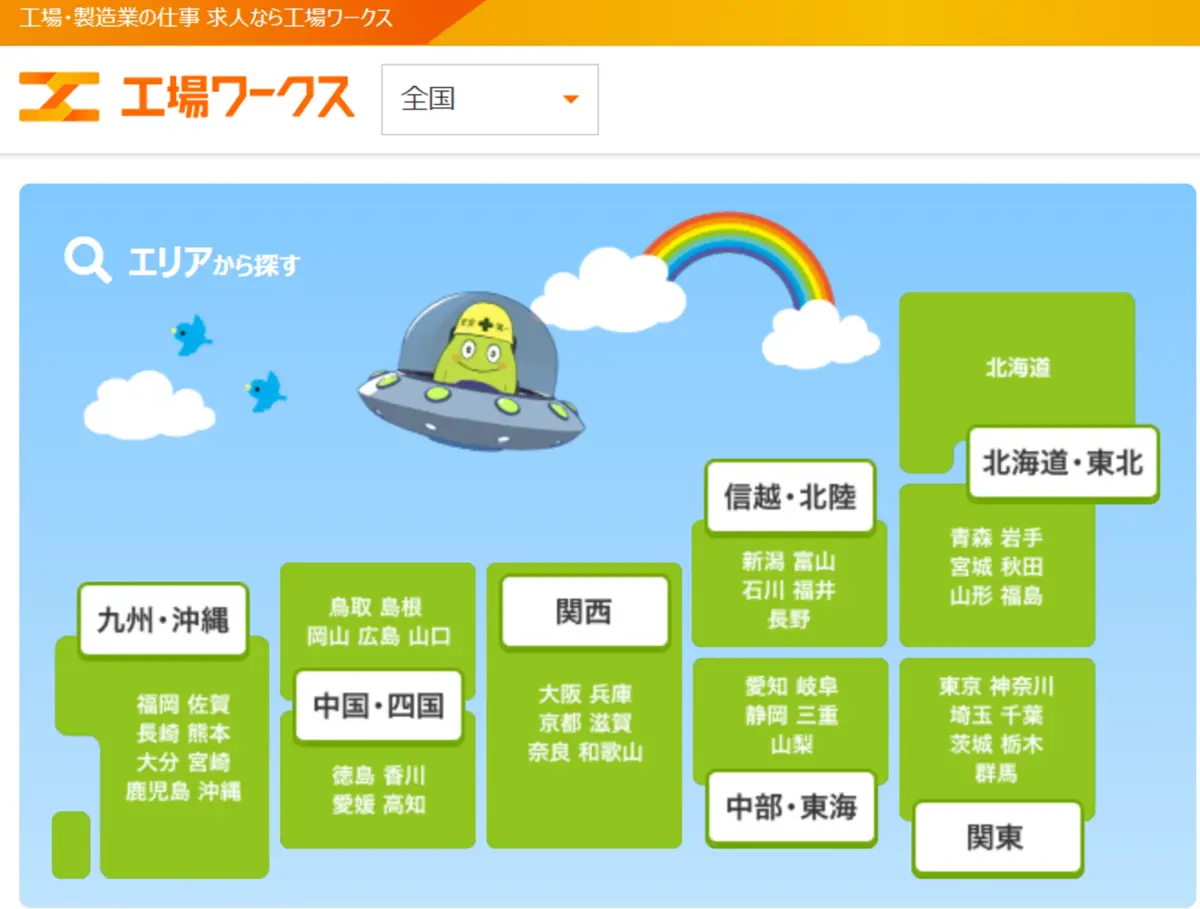Open the 工場ワークス home logo
This screenshot has height=909, width=1200.
tap(187, 97)
